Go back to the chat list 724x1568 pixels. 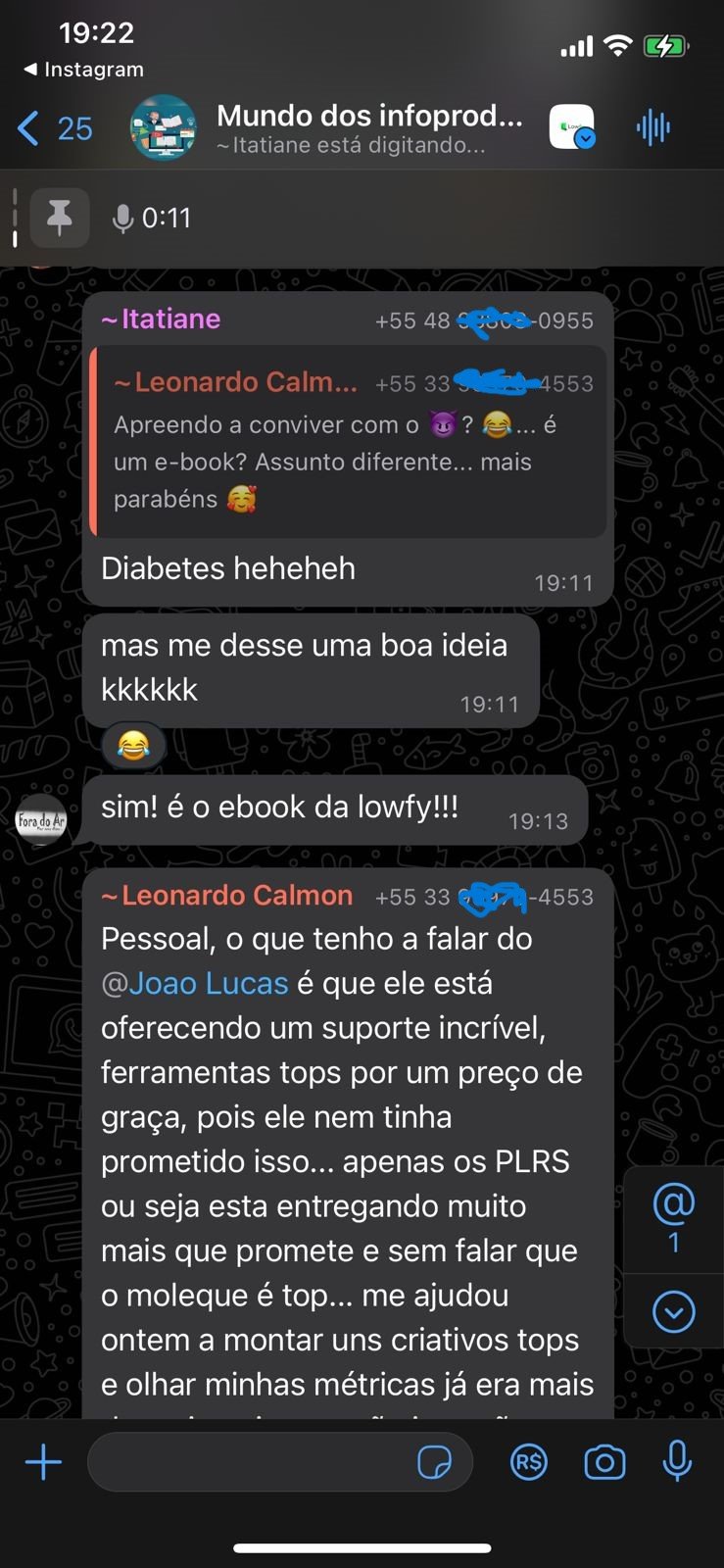pyautogui.click(x=54, y=128)
